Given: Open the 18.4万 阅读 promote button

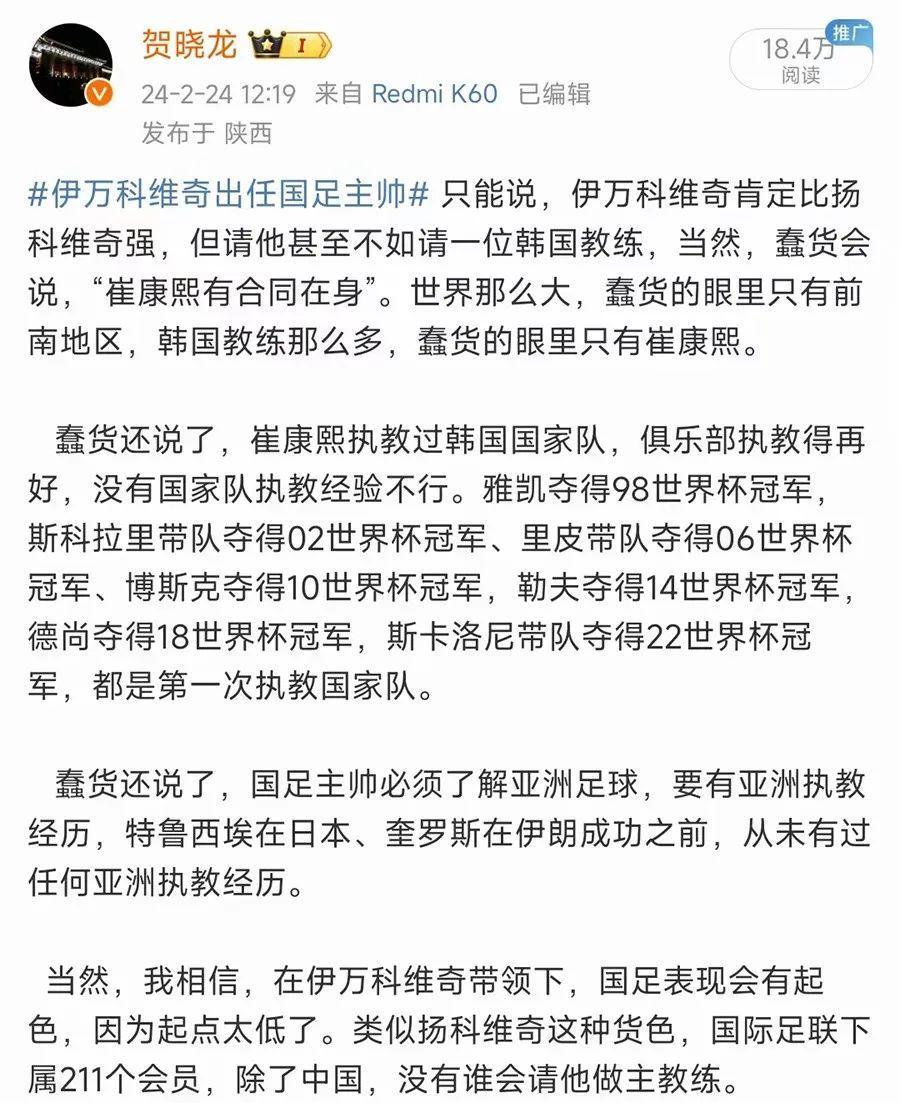Looking at the screenshot, I should [799, 60].
